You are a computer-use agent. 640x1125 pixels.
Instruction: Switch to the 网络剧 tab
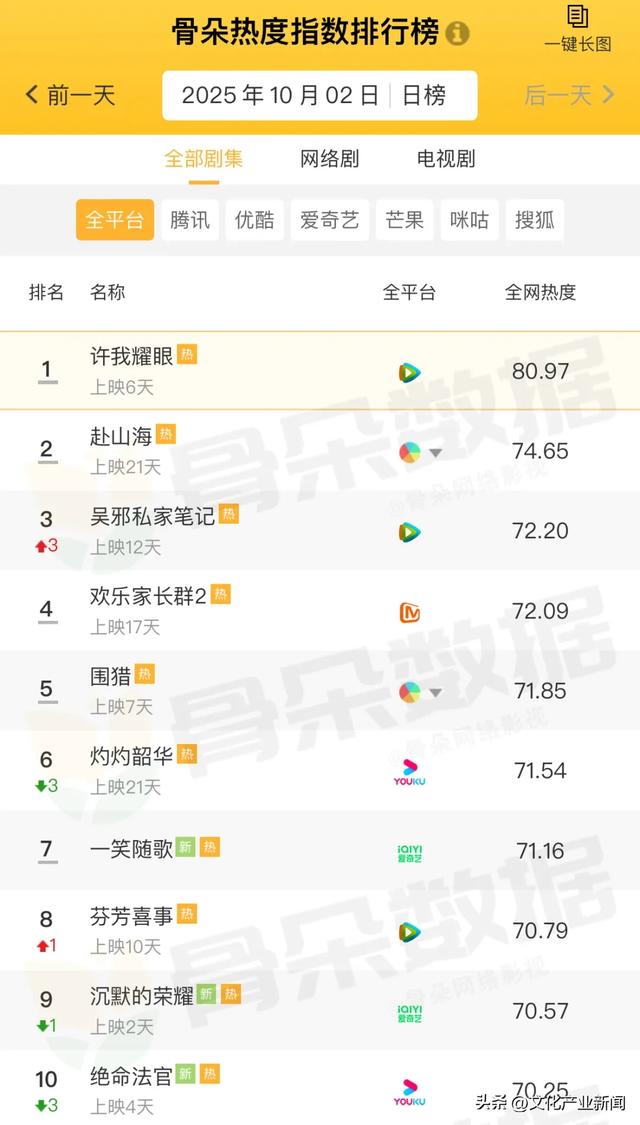coord(329,158)
